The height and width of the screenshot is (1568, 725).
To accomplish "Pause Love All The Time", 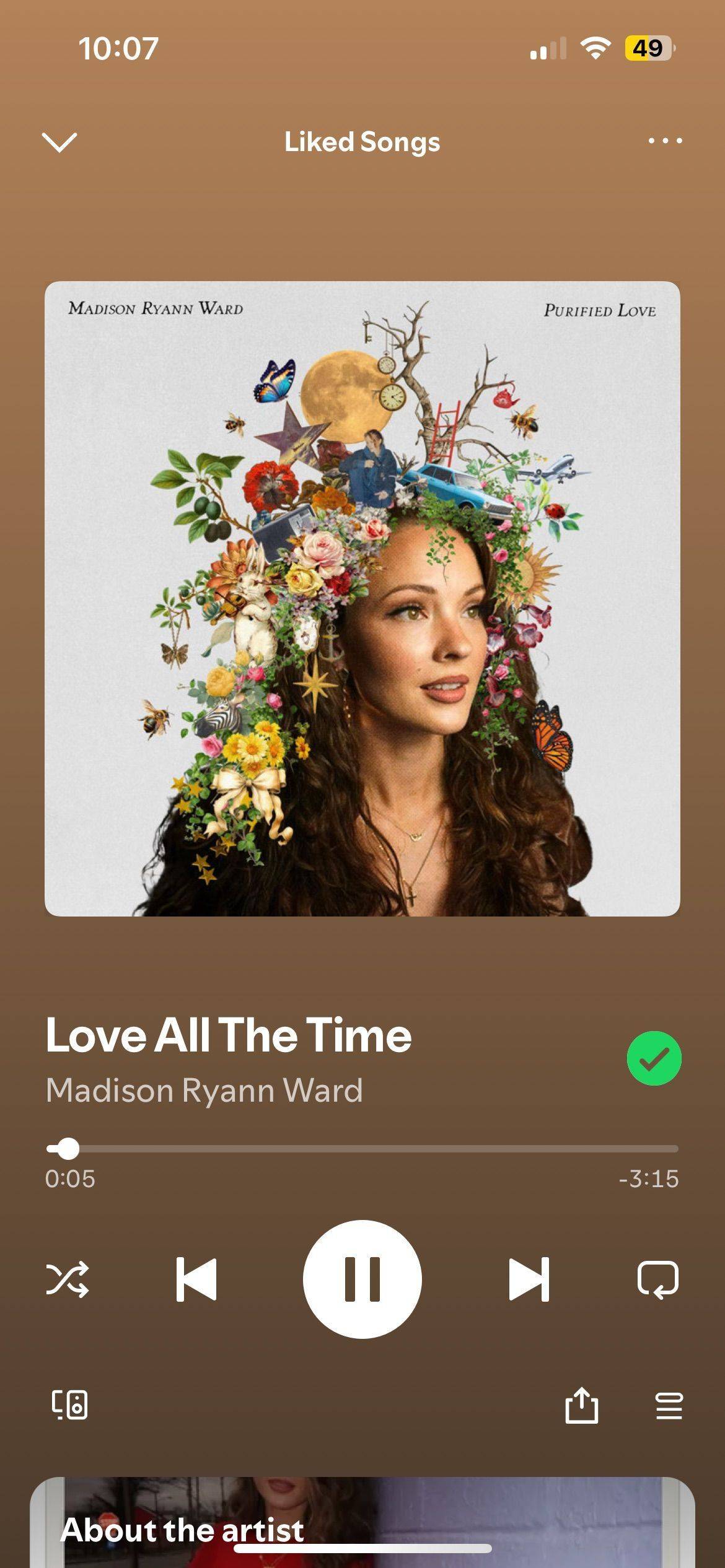I will point(362,1279).
